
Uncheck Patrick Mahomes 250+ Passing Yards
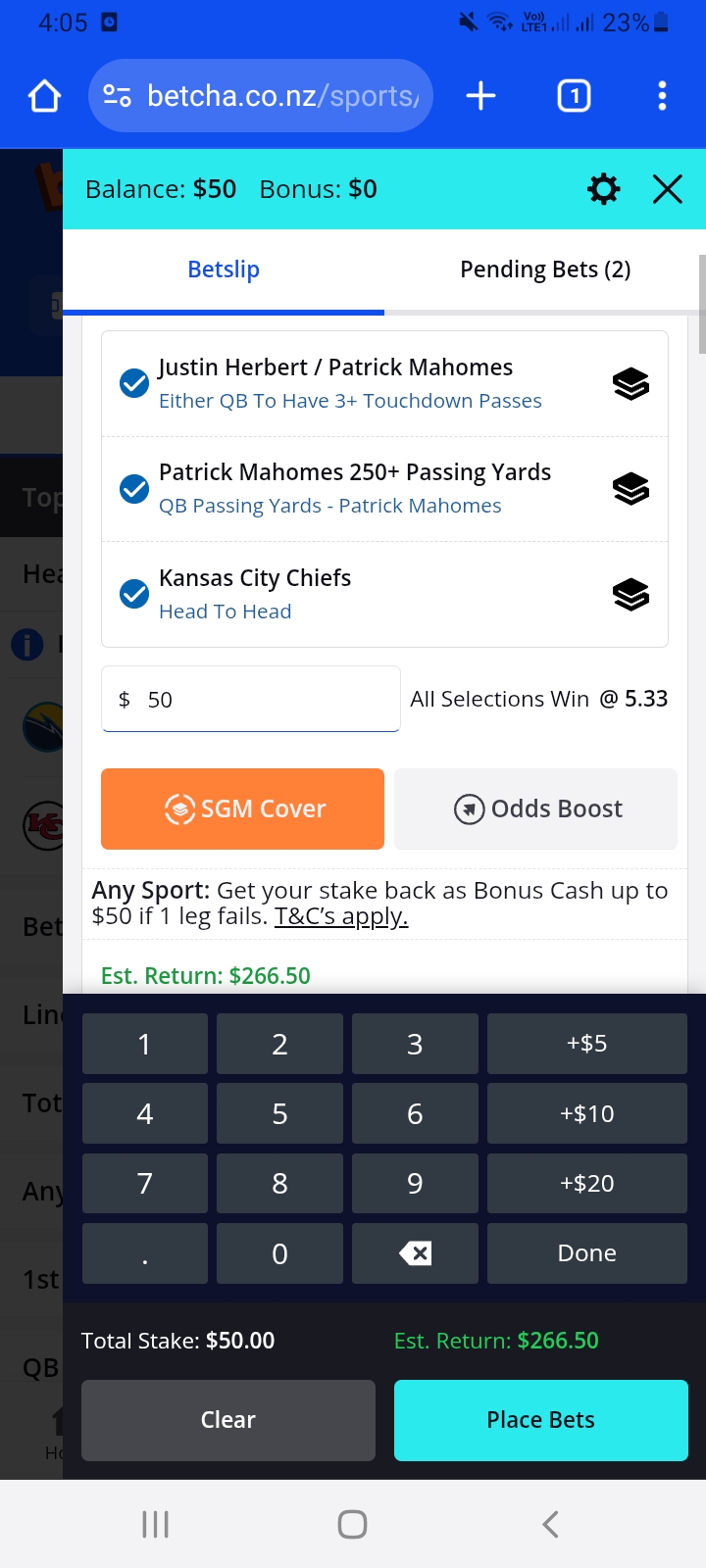[x=133, y=488]
